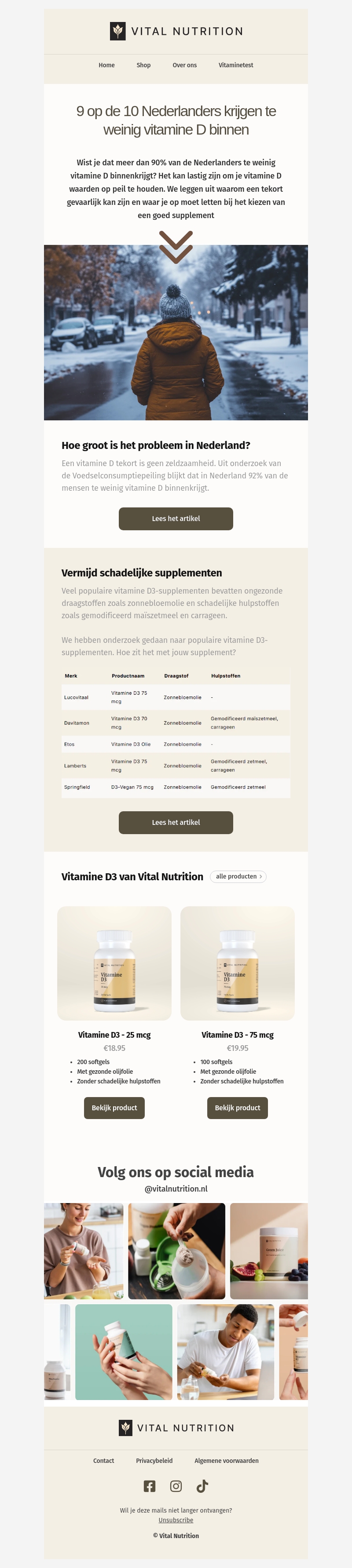This screenshot has width=352, height=1568.
Task: Open the Vitaminetest link
Action: pyautogui.click(x=236, y=65)
